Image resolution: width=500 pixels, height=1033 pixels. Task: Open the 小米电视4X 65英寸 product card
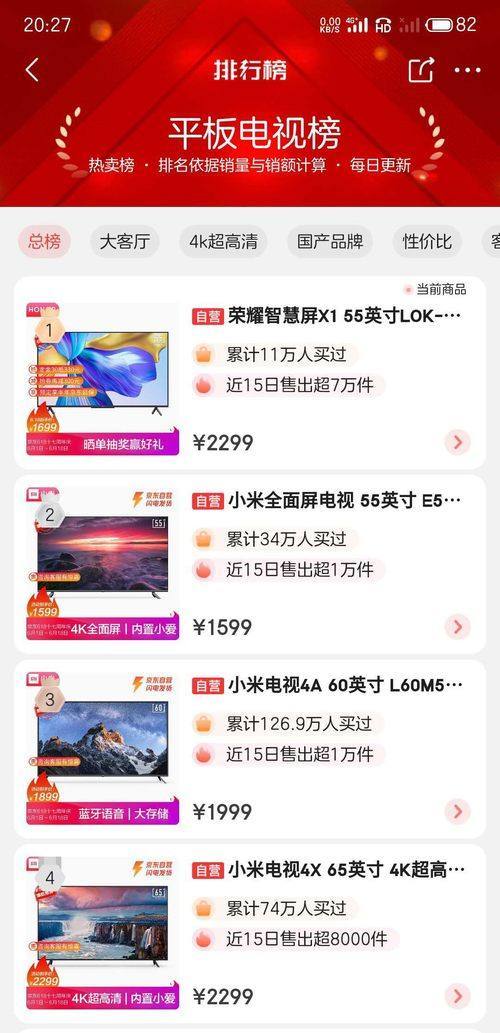pyautogui.click(x=250, y=934)
